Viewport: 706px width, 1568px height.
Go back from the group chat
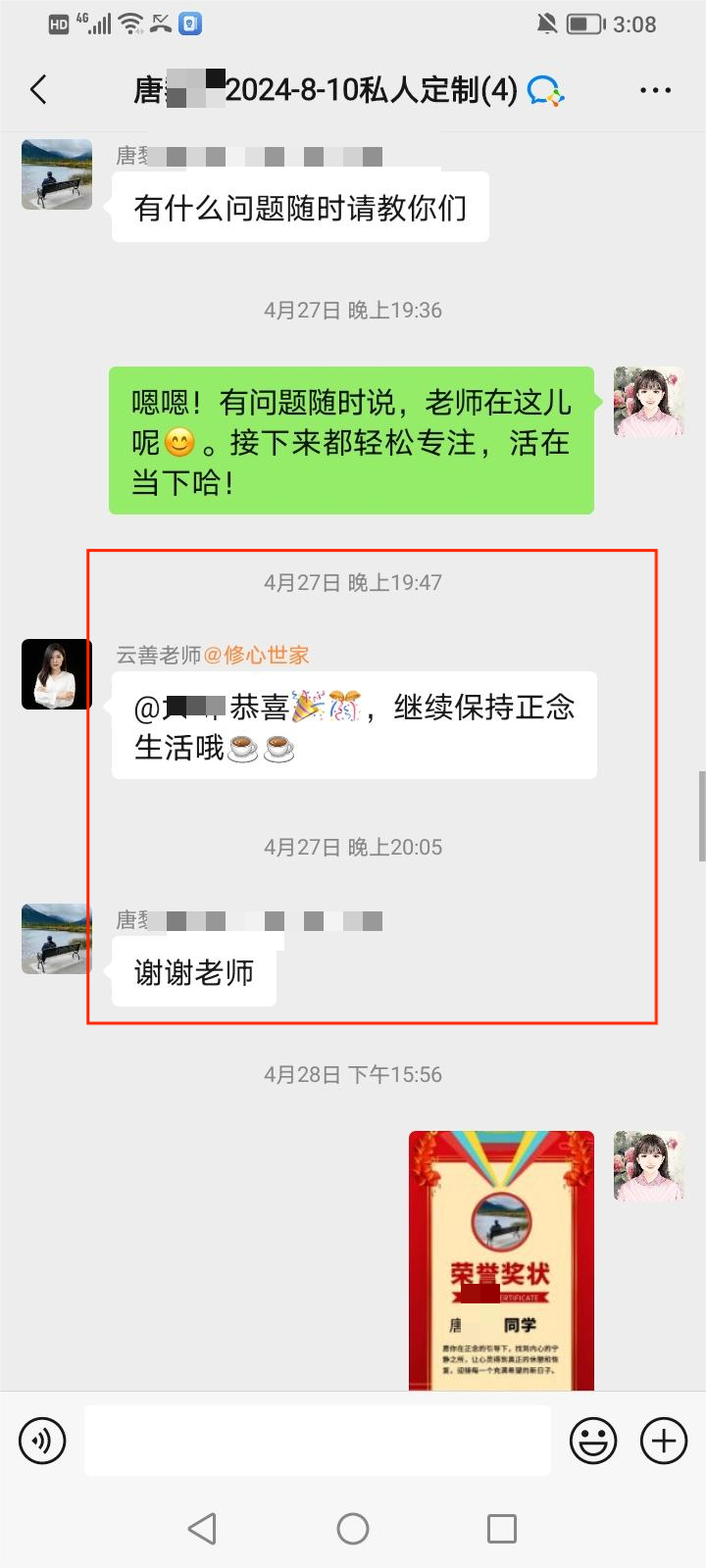pyautogui.click(x=39, y=90)
